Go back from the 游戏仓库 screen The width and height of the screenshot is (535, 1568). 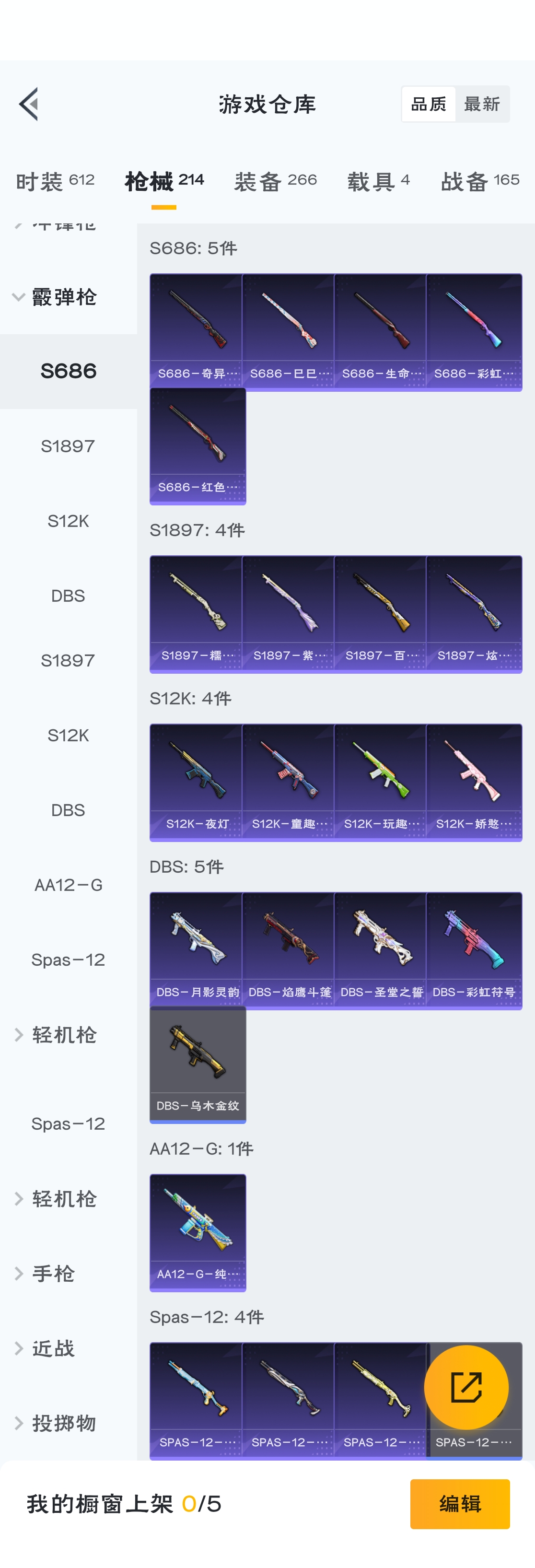click(29, 104)
